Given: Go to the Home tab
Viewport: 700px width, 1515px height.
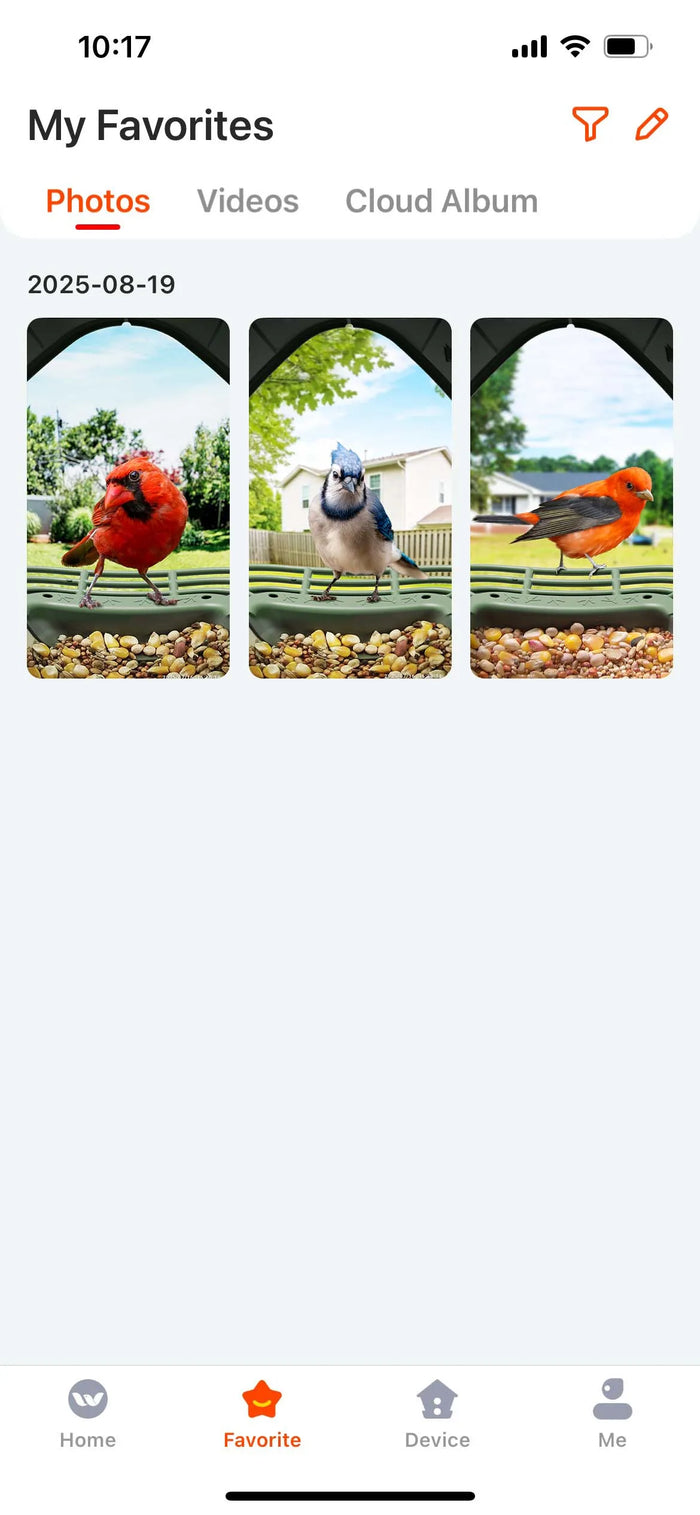Looking at the screenshot, I should click(x=88, y=1414).
